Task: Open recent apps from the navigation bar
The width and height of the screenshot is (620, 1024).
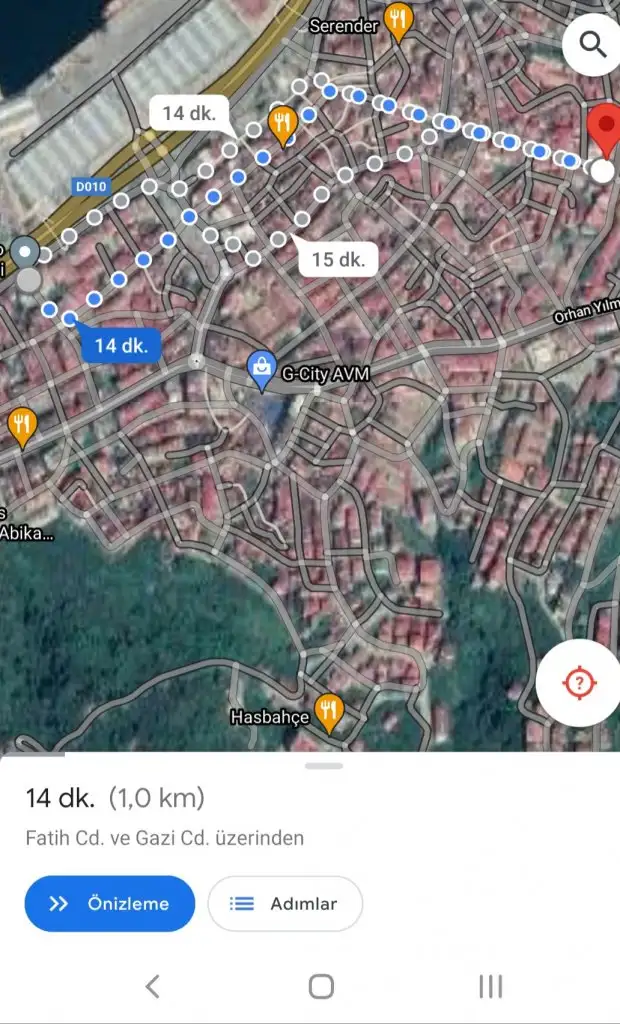Action: point(490,987)
